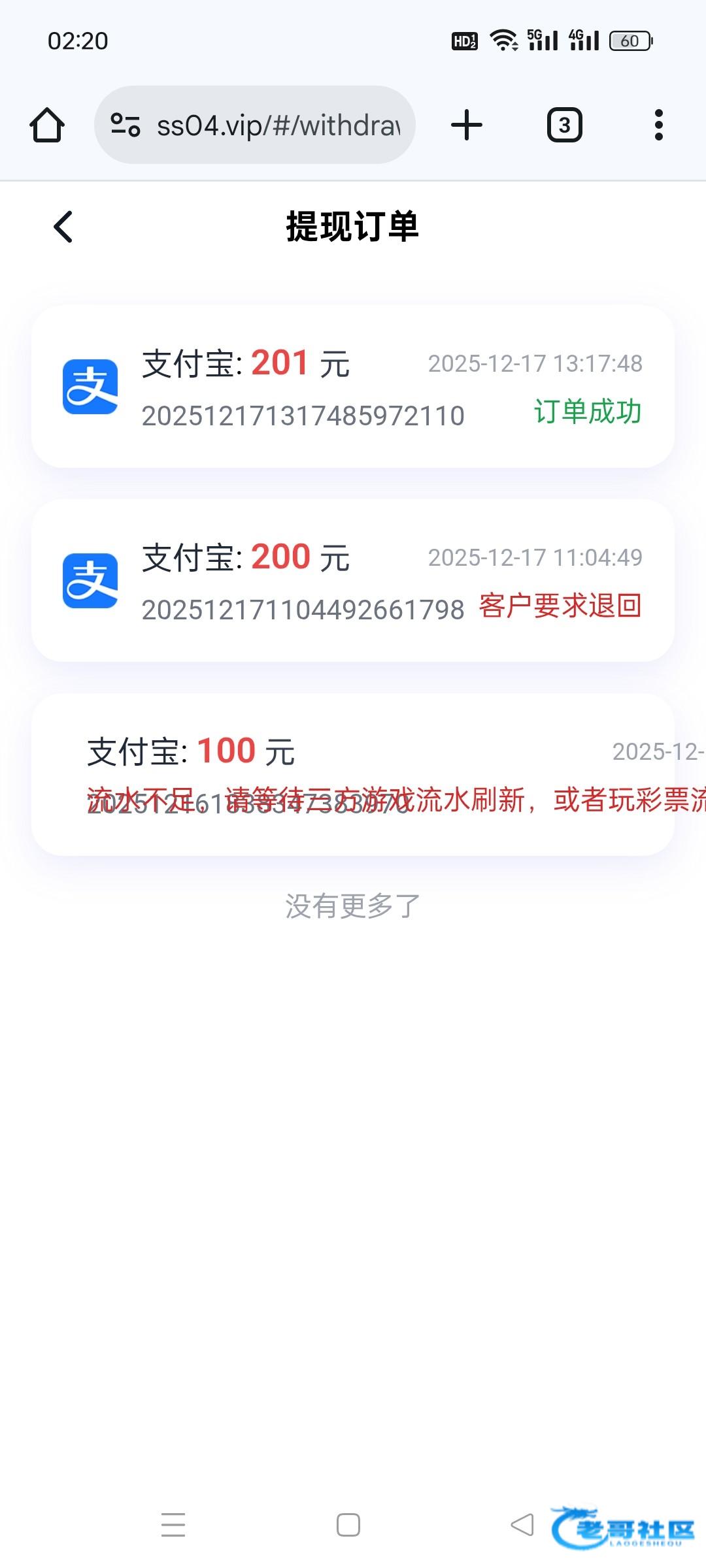Open a new browser tab
706x1568 pixels.
pyautogui.click(x=467, y=125)
